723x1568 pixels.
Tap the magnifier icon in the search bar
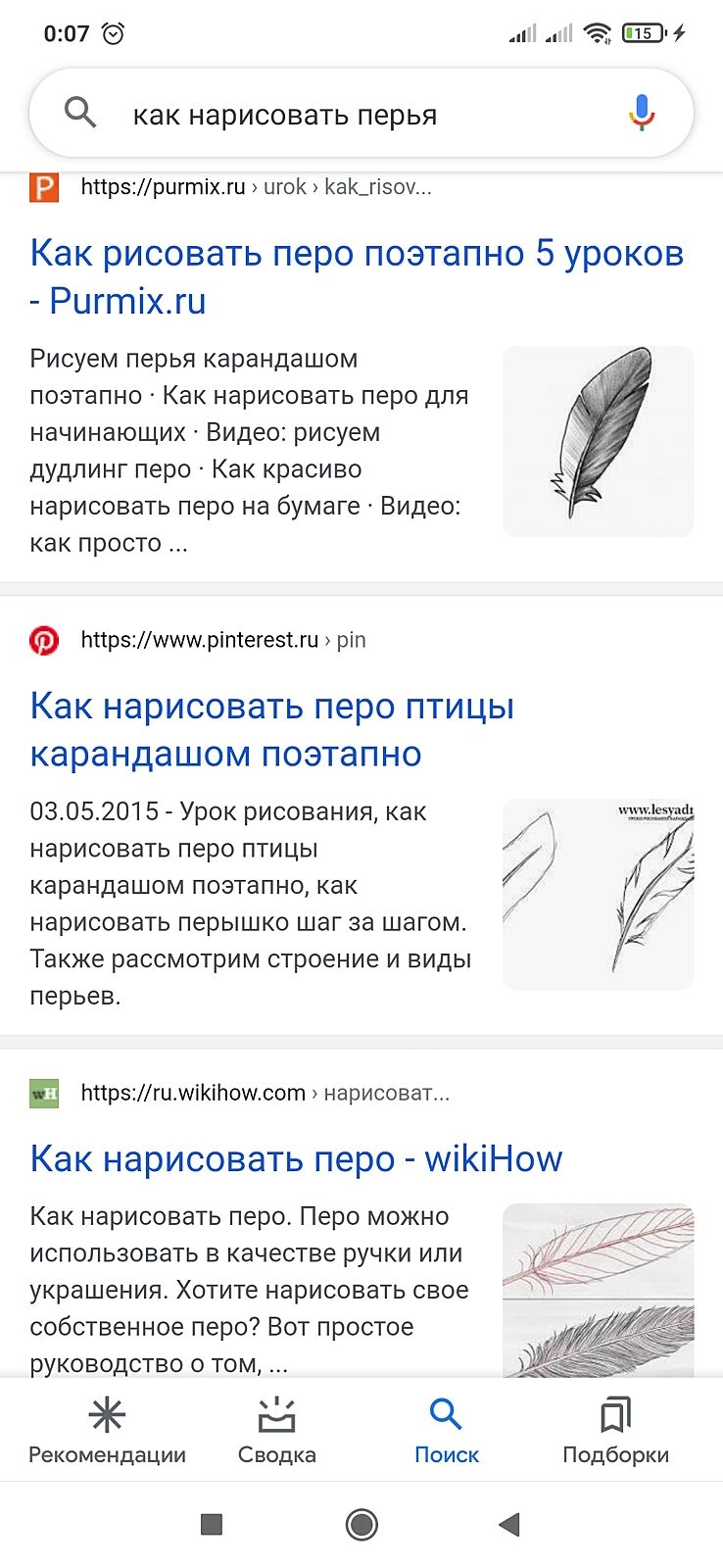[x=80, y=113]
